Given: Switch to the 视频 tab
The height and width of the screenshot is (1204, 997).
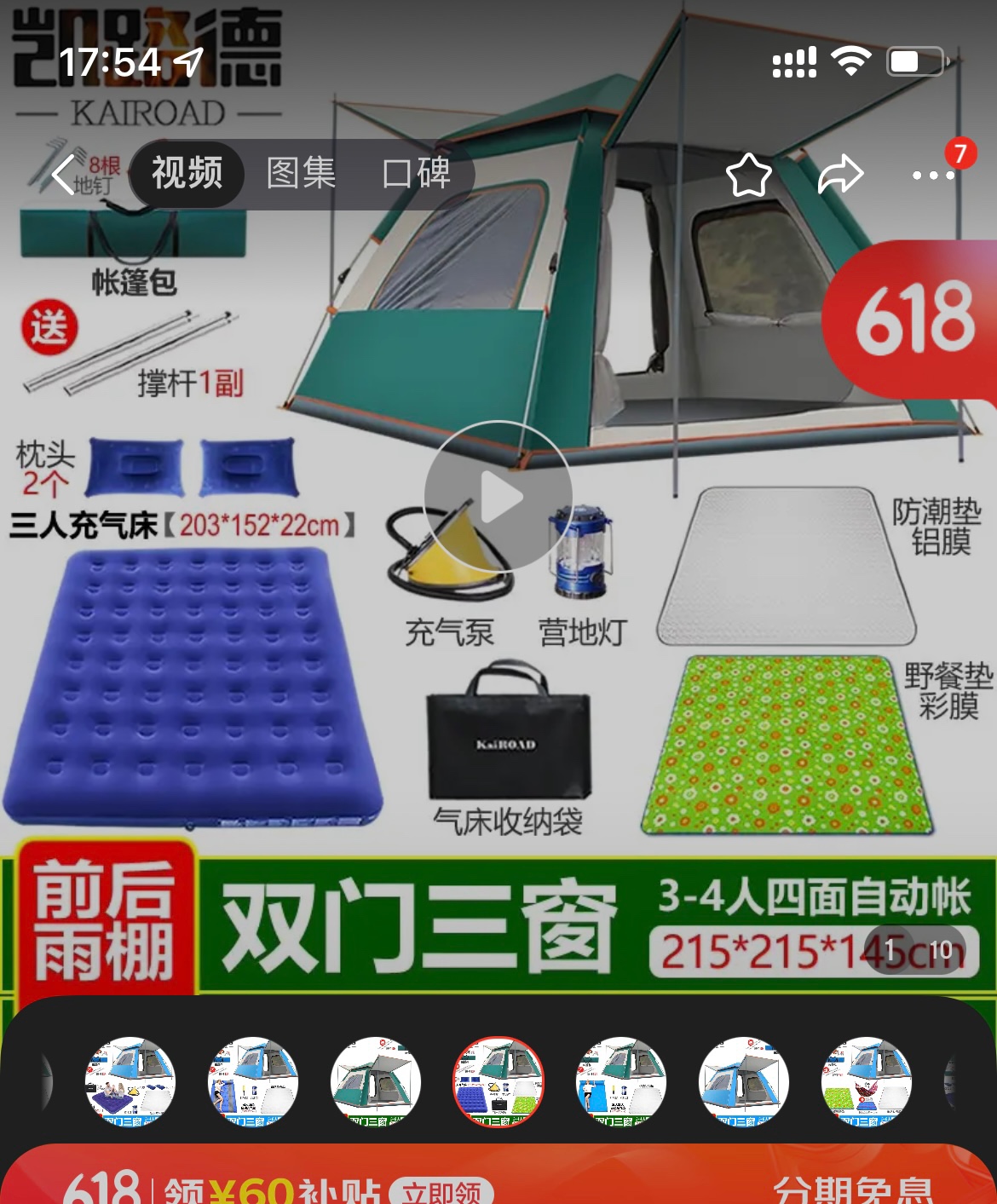Looking at the screenshot, I should click(x=187, y=174).
